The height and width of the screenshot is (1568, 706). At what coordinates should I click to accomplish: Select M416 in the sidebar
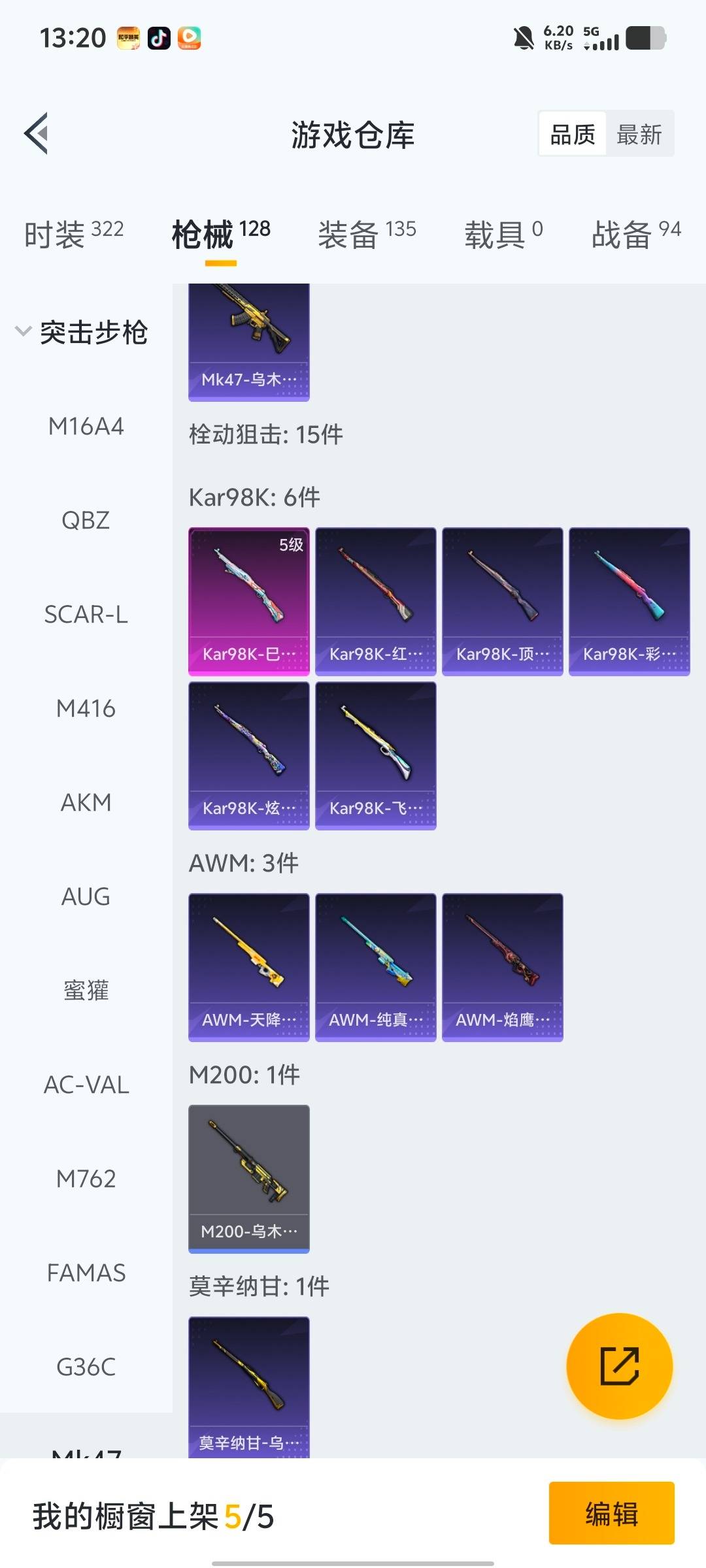pyautogui.click(x=86, y=709)
